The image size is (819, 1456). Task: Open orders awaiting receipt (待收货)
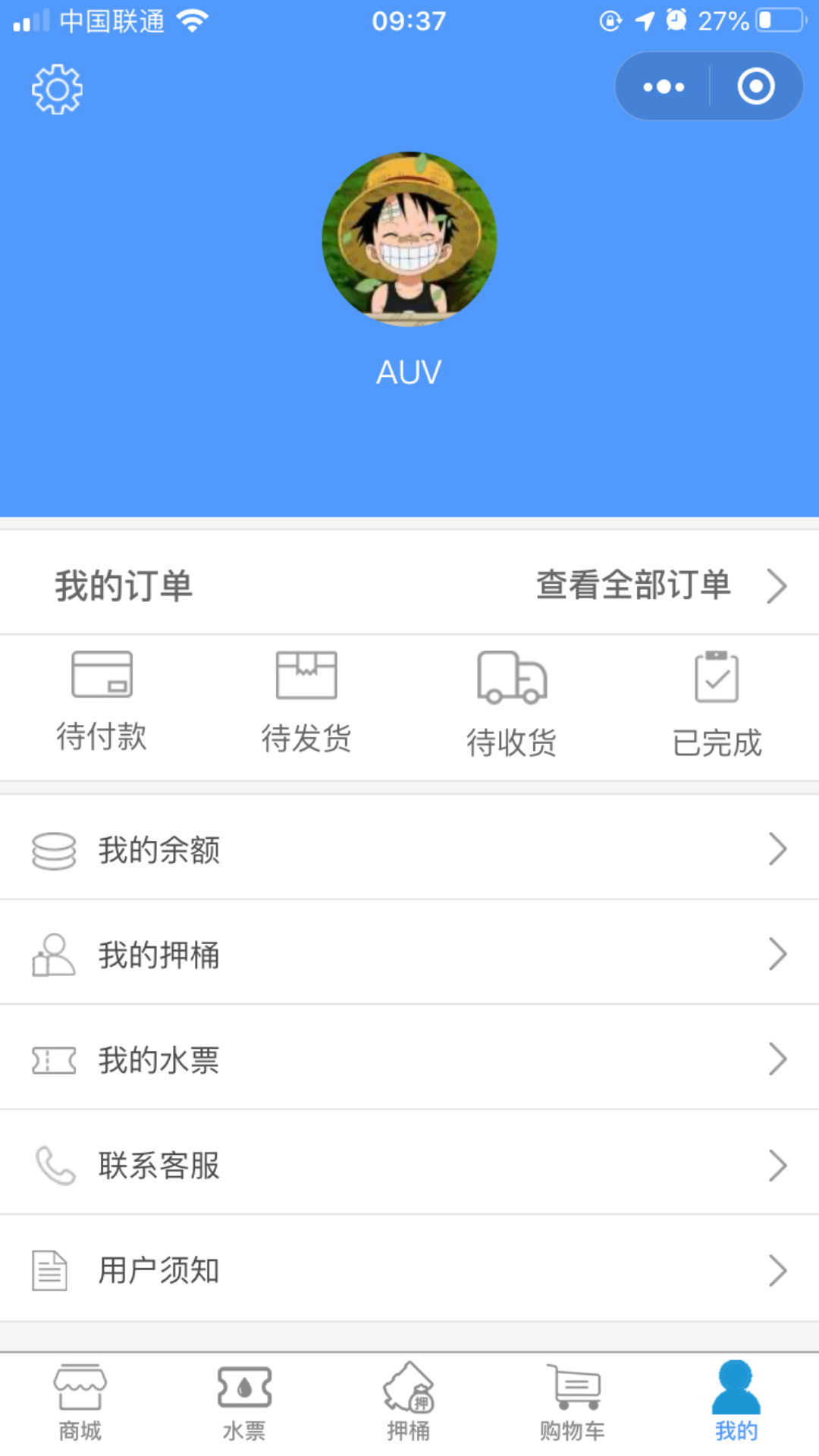tap(512, 705)
